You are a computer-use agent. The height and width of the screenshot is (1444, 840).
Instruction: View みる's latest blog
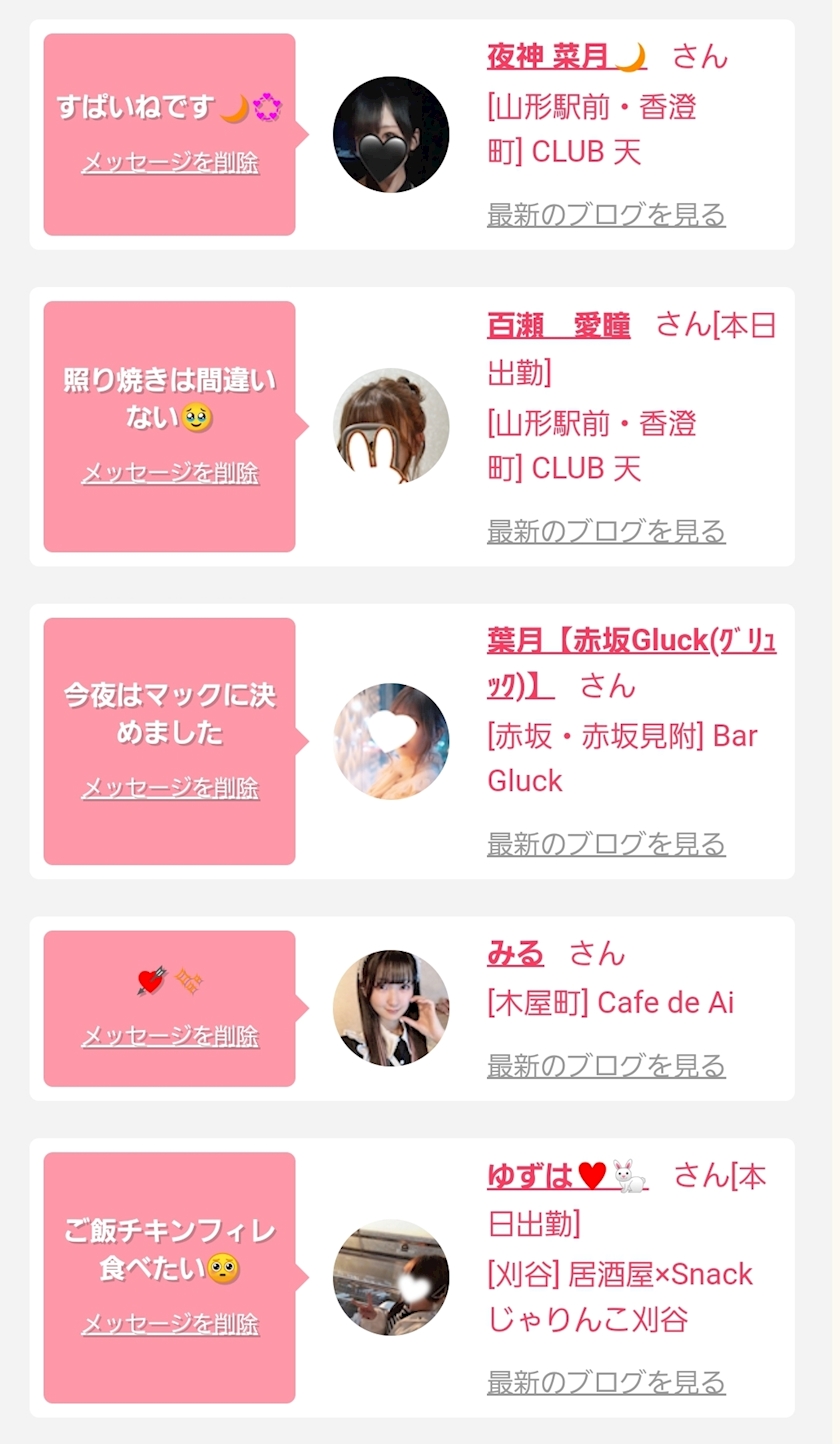click(x=606, y=1066)
